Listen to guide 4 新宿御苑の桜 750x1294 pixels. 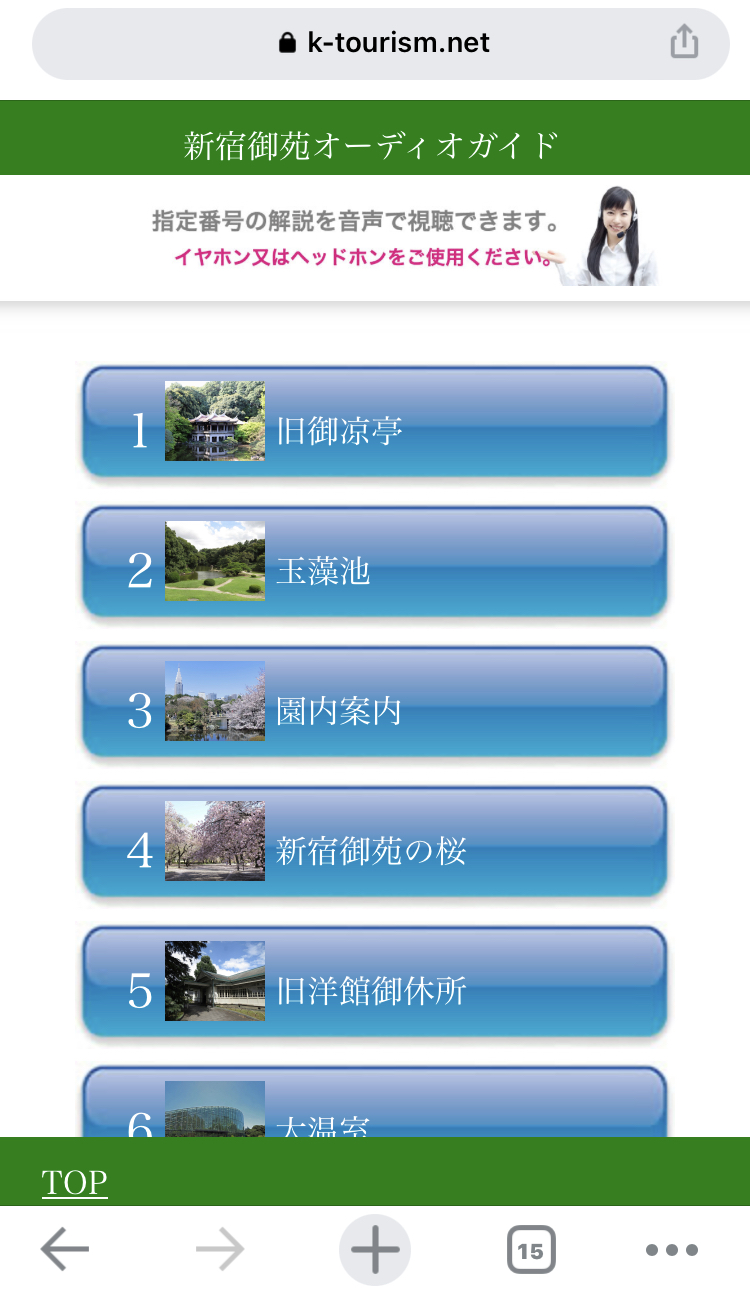[x=375, y=841]
